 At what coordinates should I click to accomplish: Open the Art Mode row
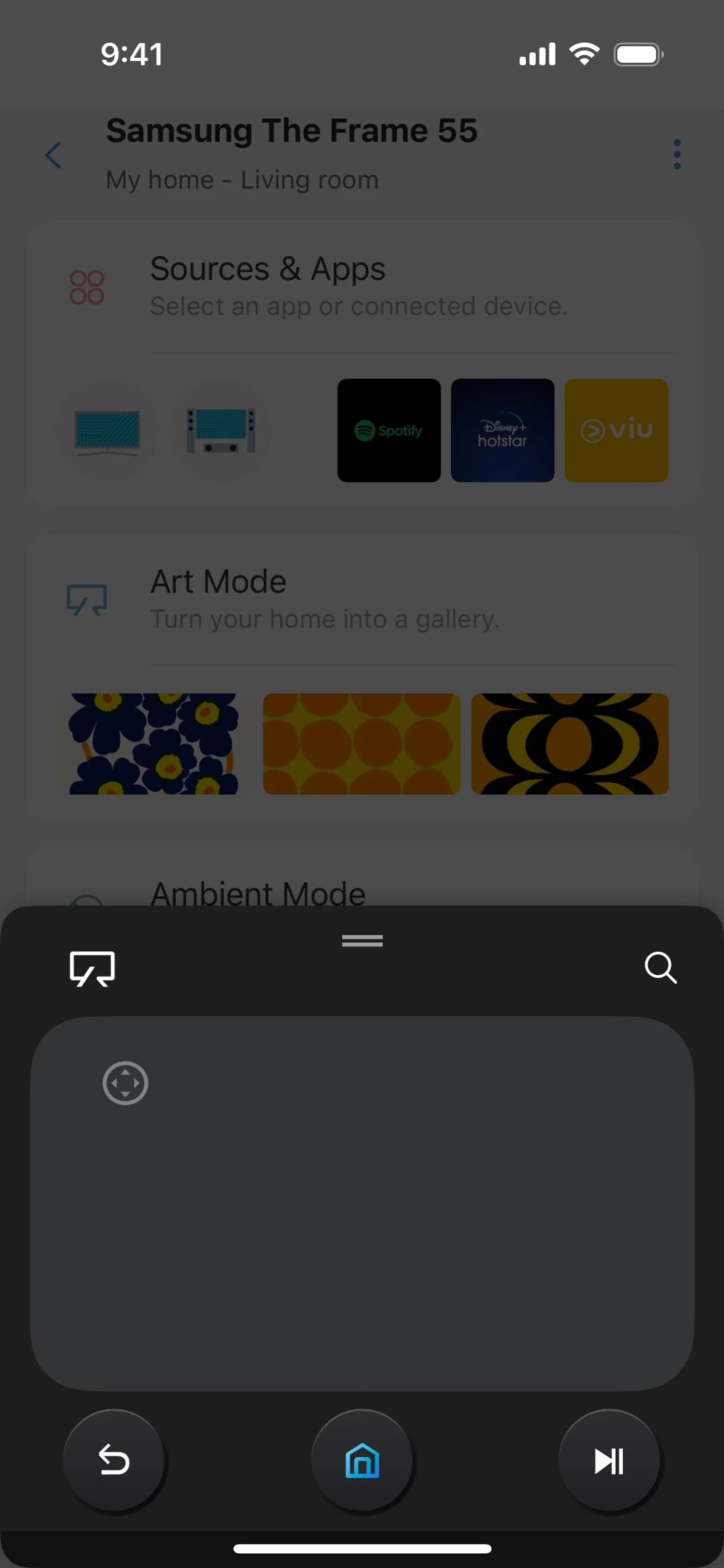click(365, 599)
